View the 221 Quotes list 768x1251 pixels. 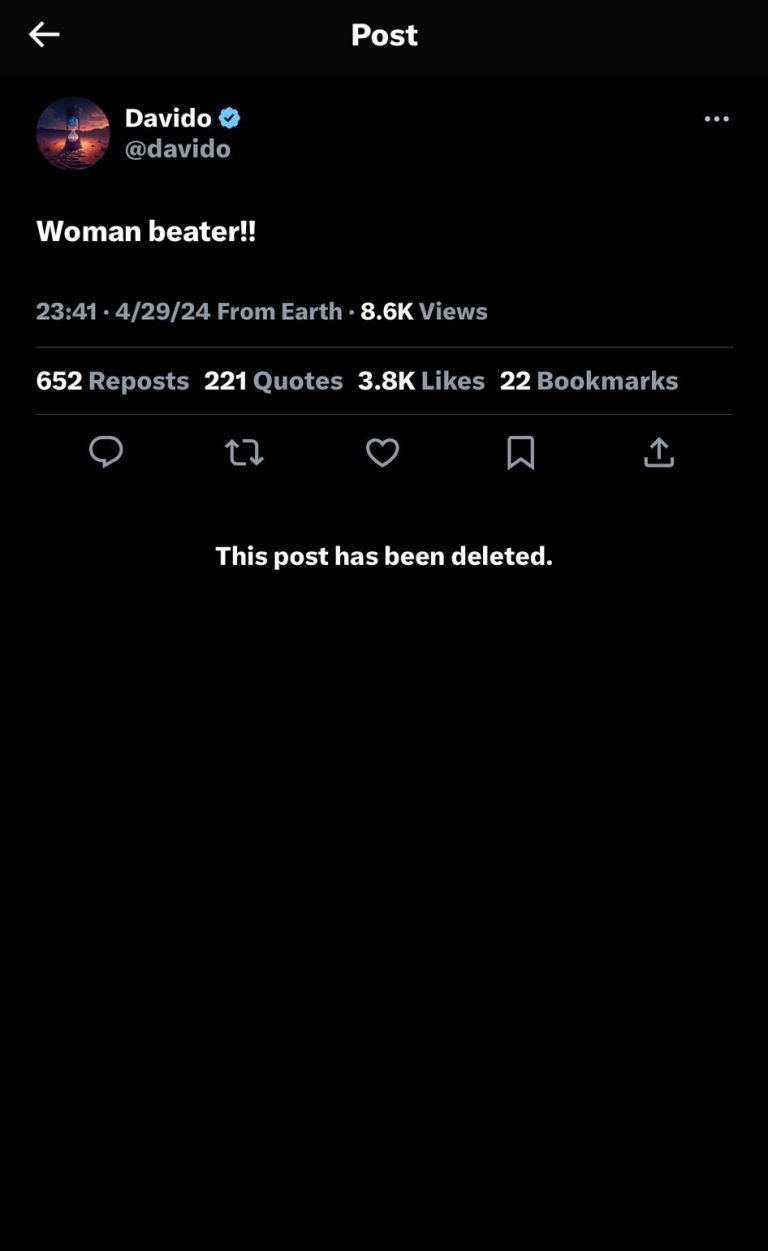click(x=273, y=381)
